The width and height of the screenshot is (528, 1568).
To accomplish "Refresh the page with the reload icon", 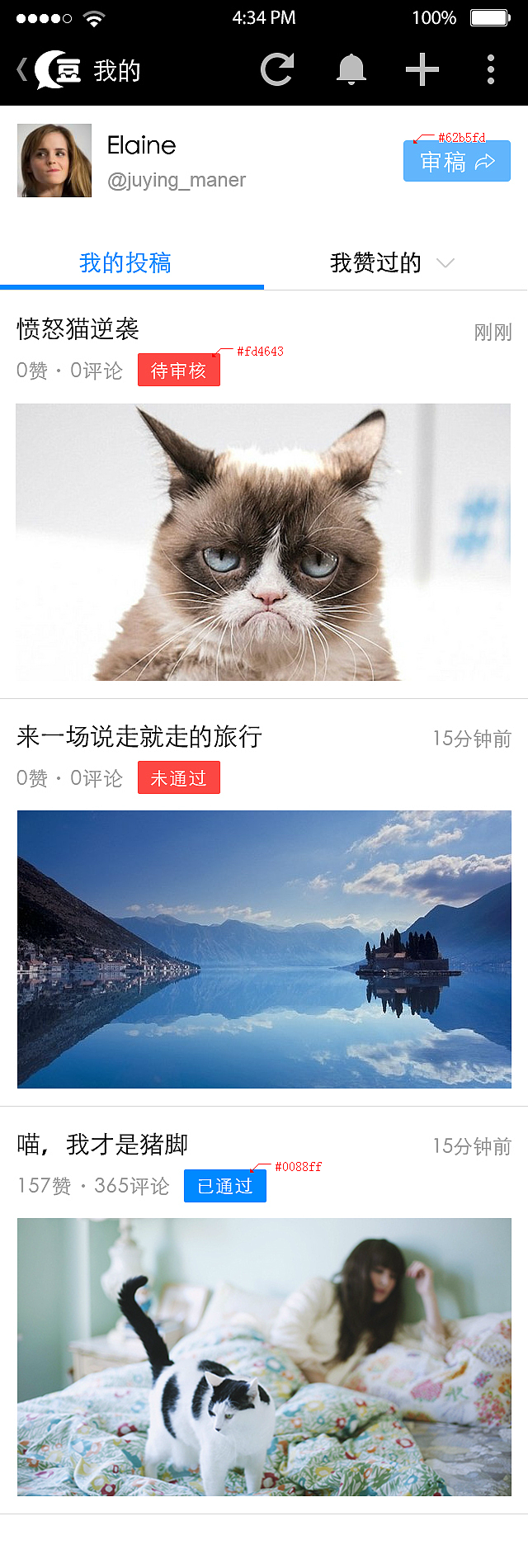I will (x=277, y=70).
